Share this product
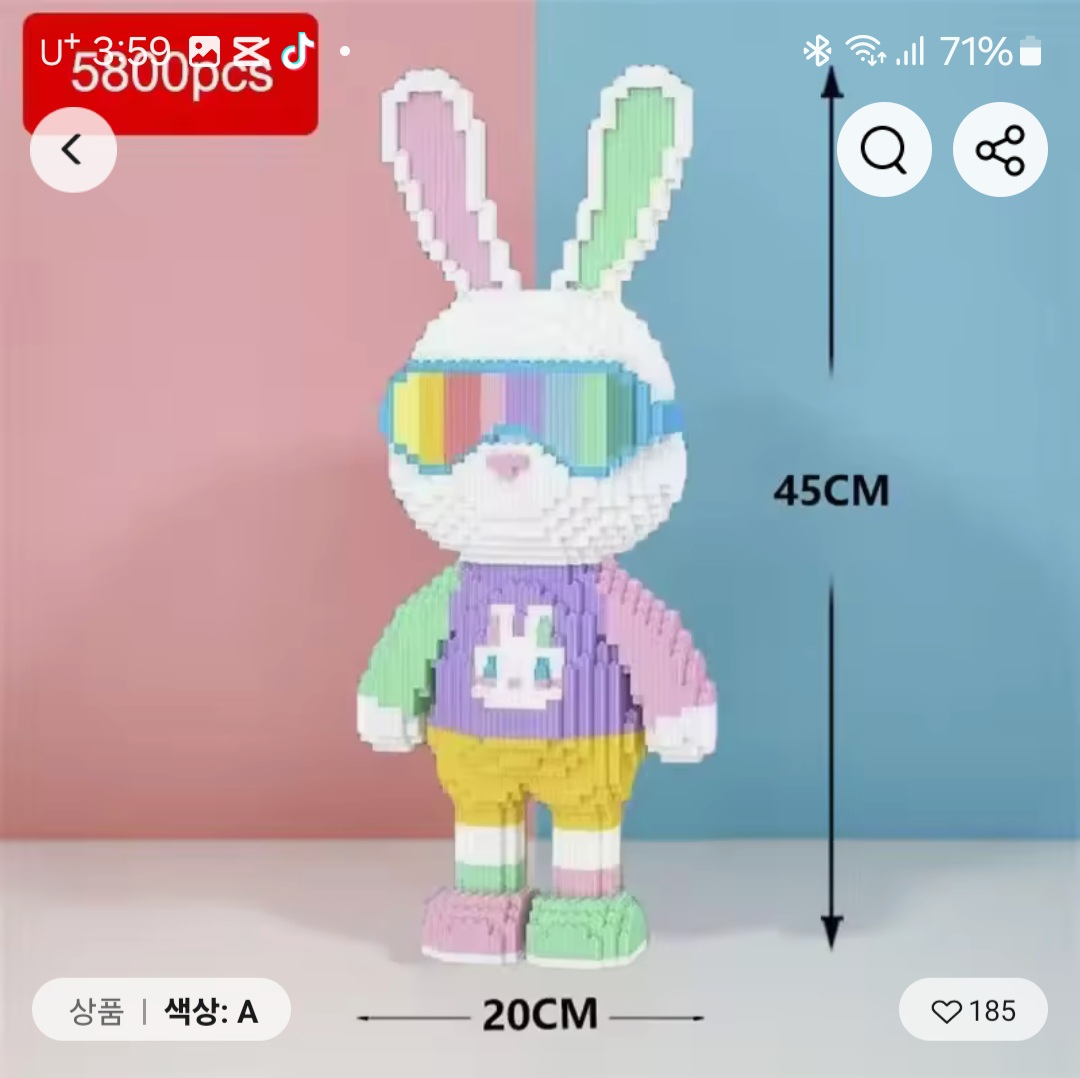This screenshot has width=1080, height=1078. [1000, 150]
